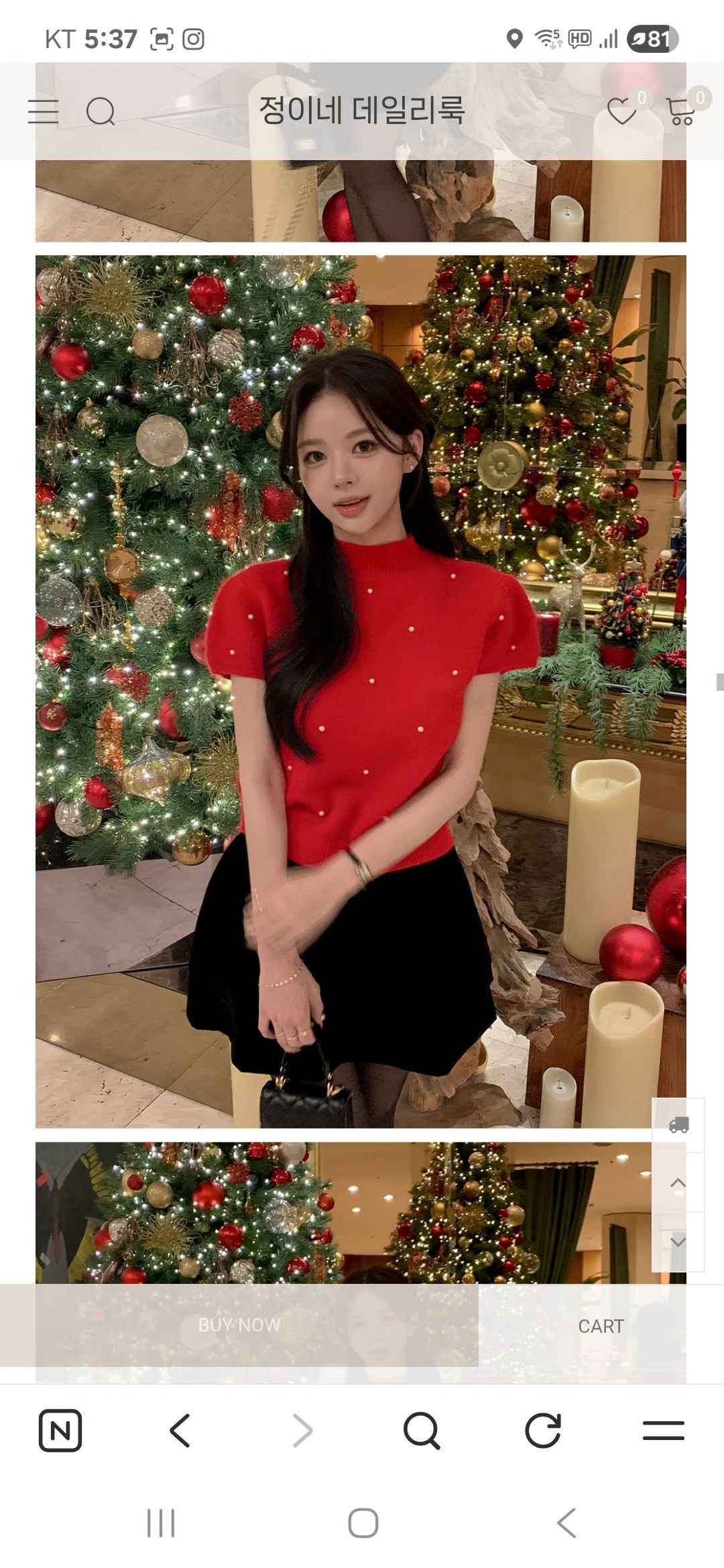Image resolution: width=724 pixels, height=1568 pixels.
Task: Go to the phone home screen
Action: pos(363,1523)
